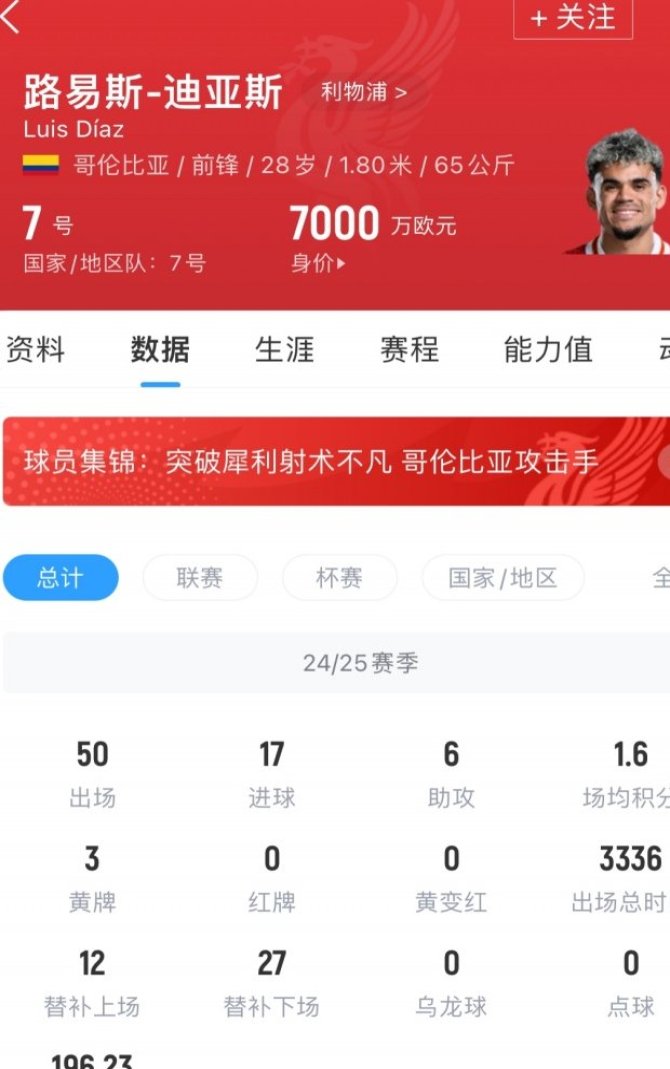Filter stats by 联赛
670x1069 pixels.
pyautogui.click(x=200, y=578)
